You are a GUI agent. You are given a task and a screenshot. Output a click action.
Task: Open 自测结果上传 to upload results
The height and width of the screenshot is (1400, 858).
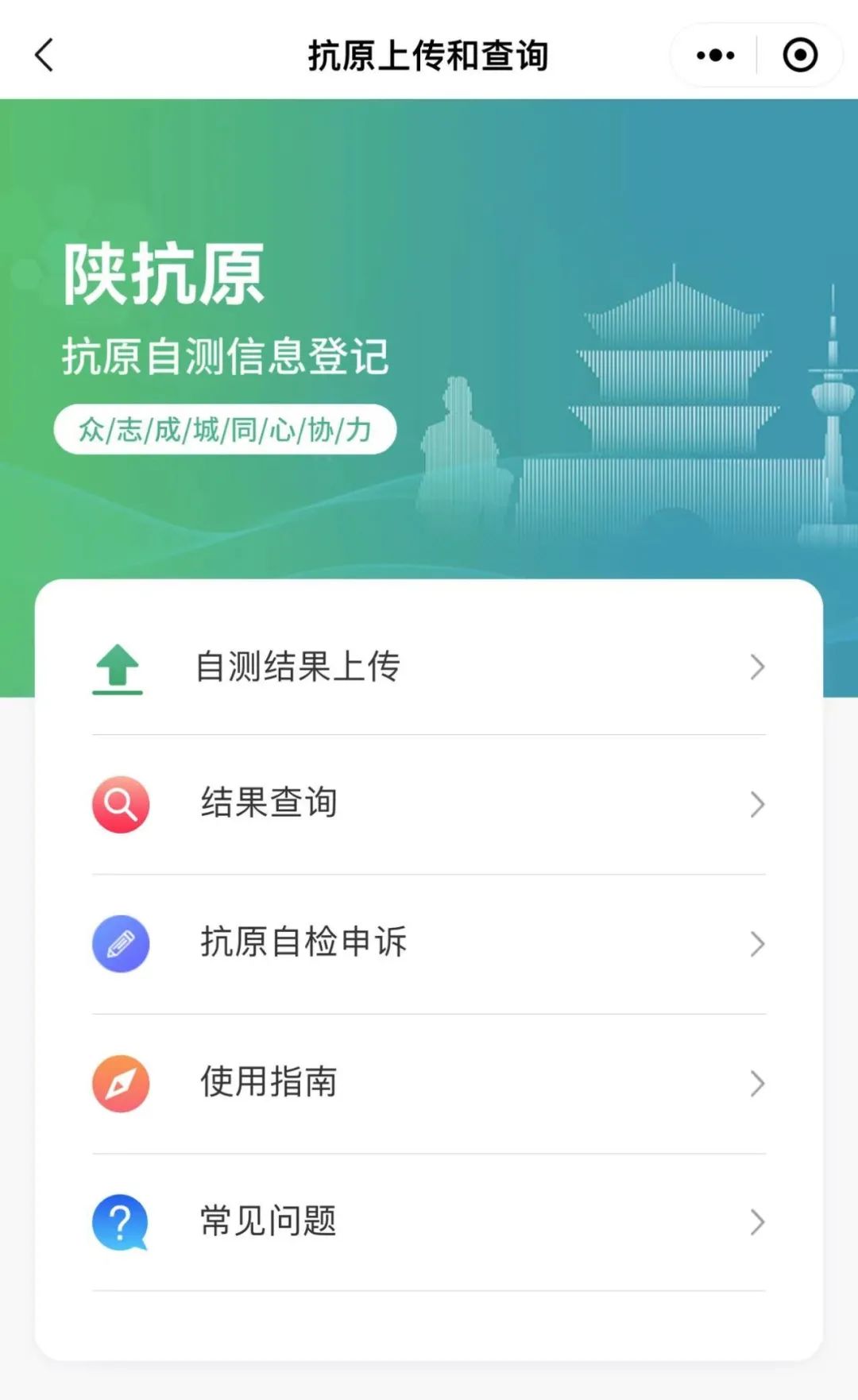tap(429, 667)
